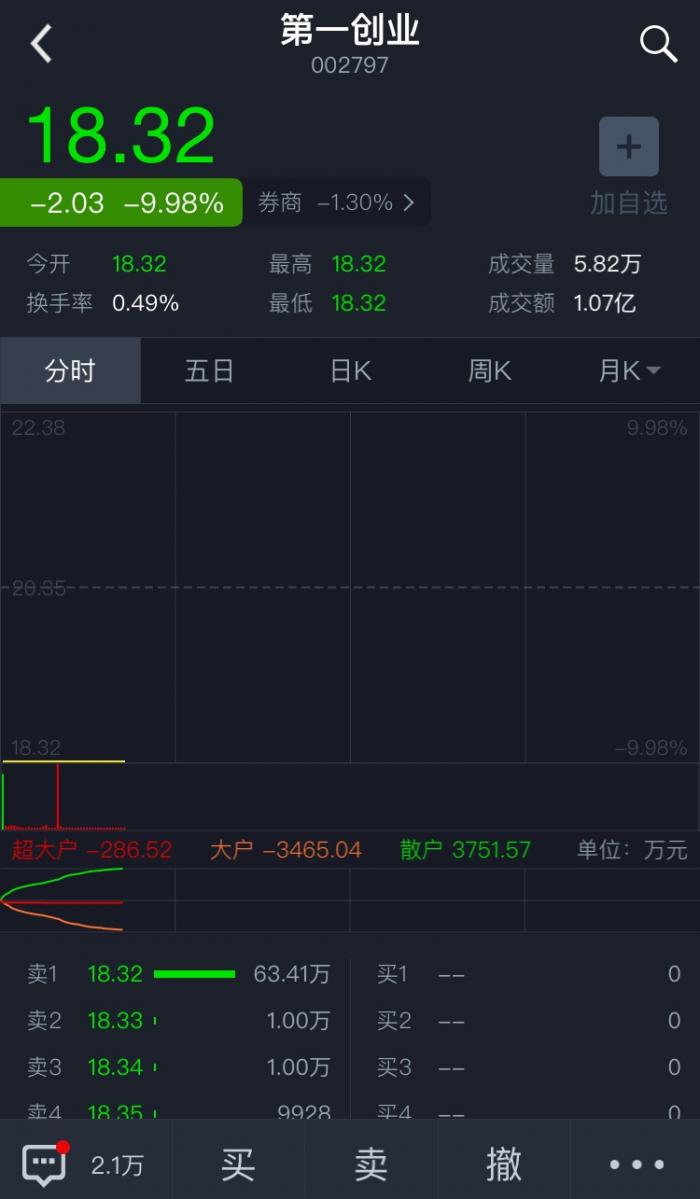Open the more options ellipsis
700x1199 pixels.
(x=636, y=1163)
